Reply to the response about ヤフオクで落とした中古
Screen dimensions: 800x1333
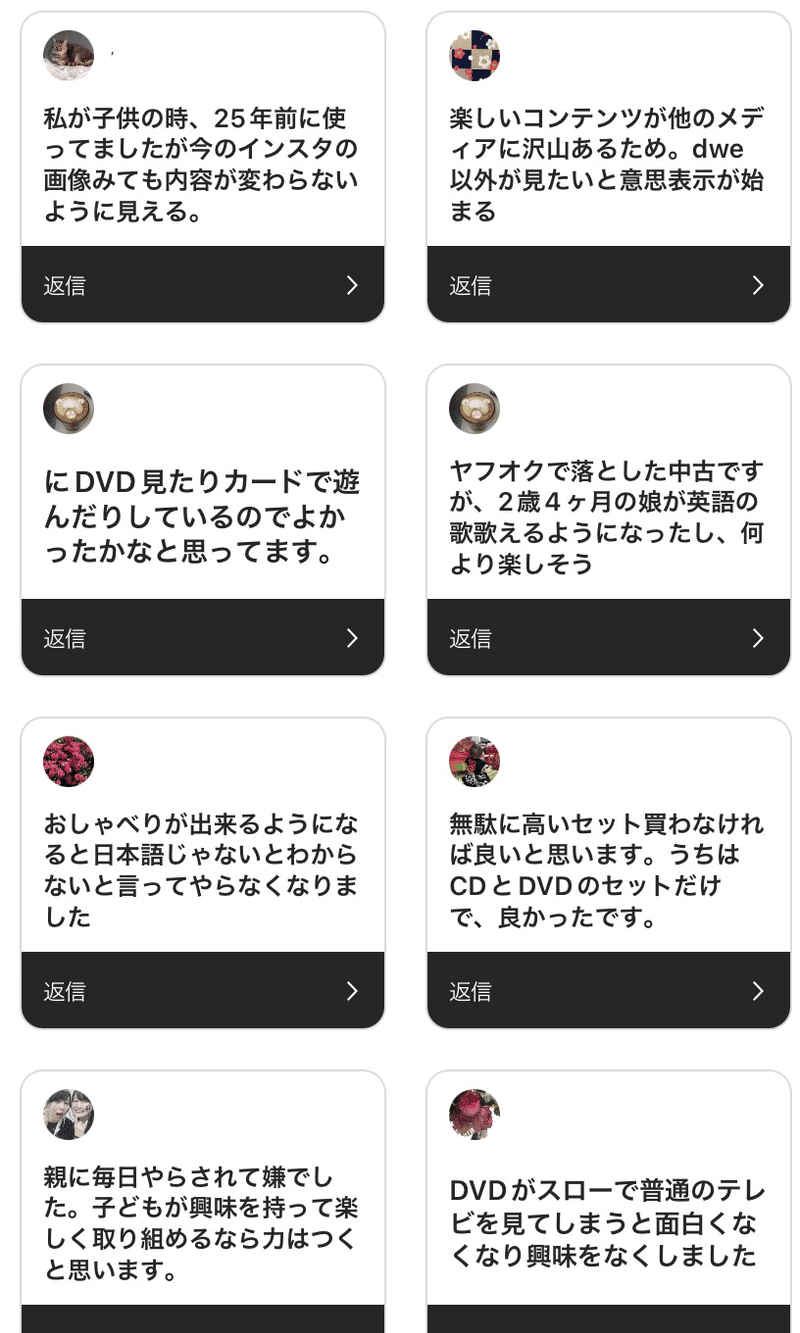click(608, 638)
